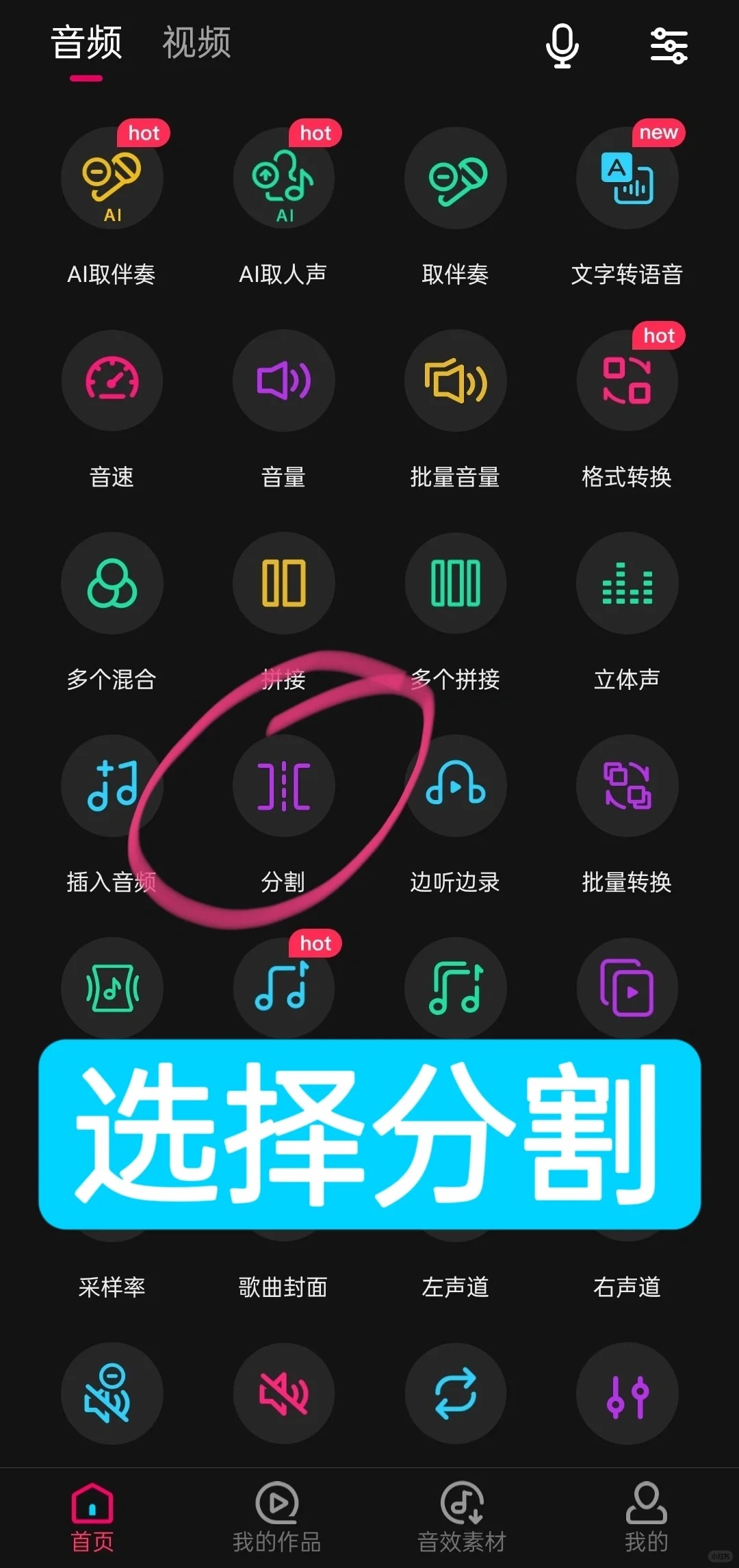The width and height of the screenshot is (739, 1568).
Task: Open the settings sliders icon
Action: click(669, 45)
